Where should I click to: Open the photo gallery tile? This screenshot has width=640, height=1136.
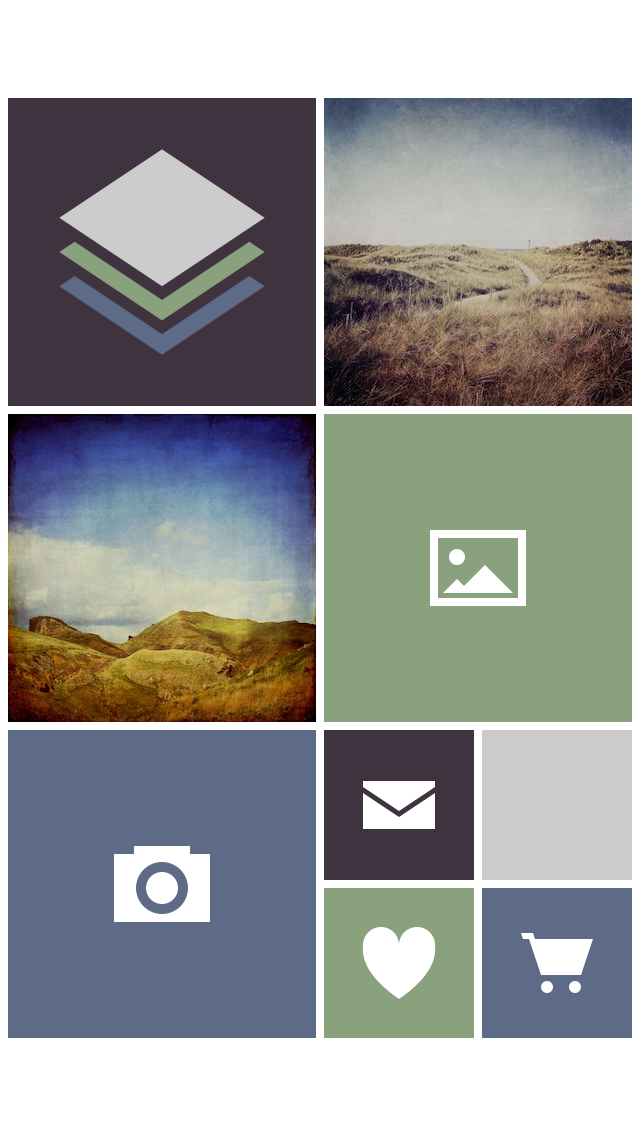[x=478, y=568]
